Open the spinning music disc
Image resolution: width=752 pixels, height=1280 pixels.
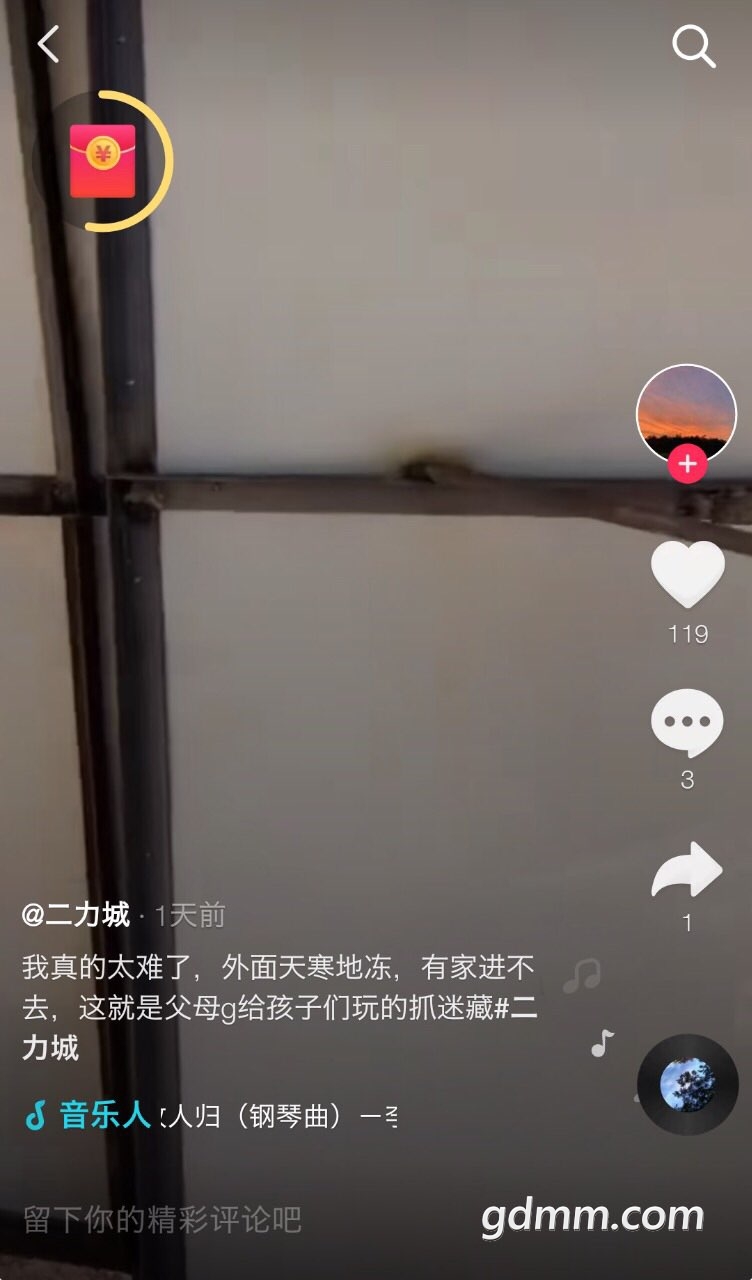tap(687, 1084)
